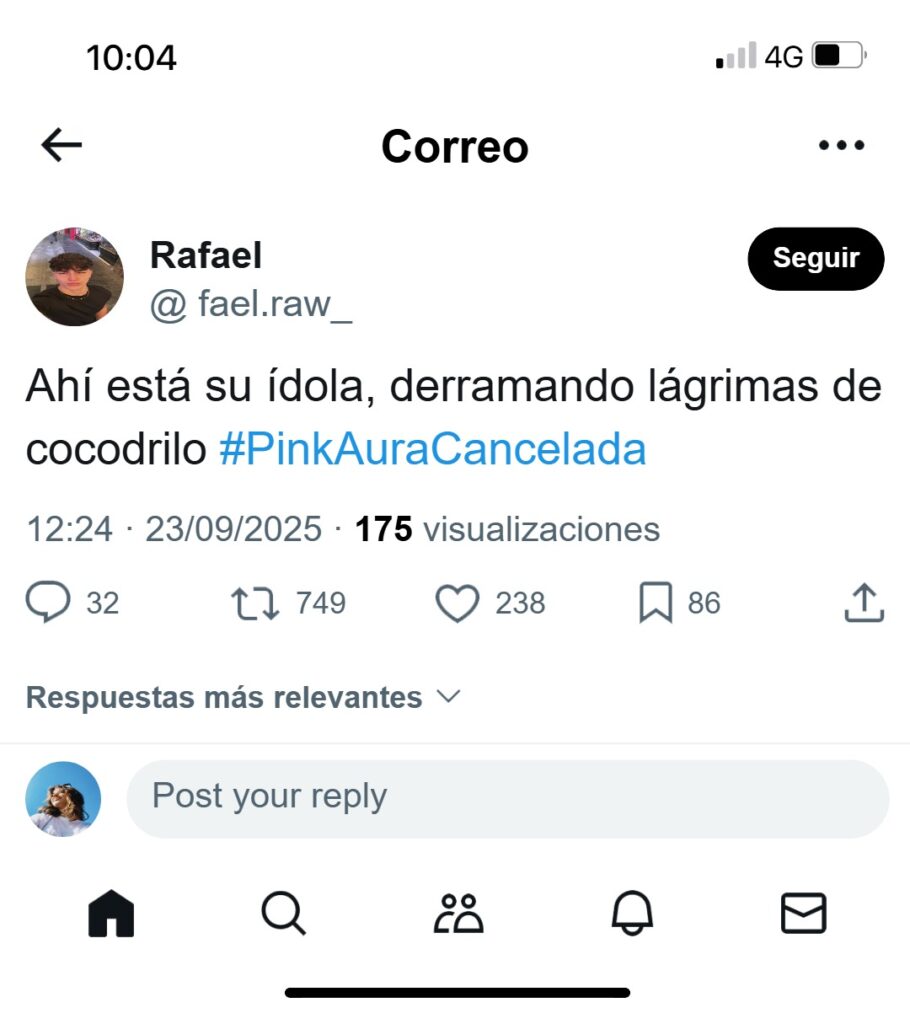Switch to the Home tab
910x1024 pixels.
pyautogui.click(x=111, y=913)
